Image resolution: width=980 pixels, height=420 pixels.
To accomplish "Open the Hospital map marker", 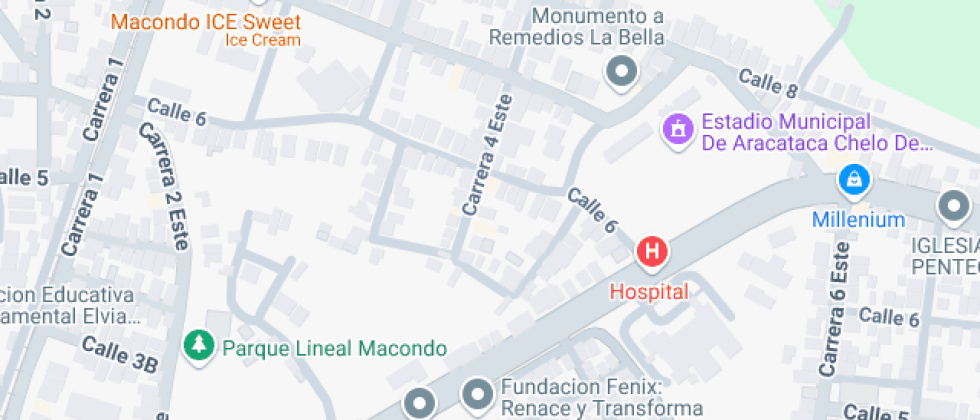I will point(652,254).
